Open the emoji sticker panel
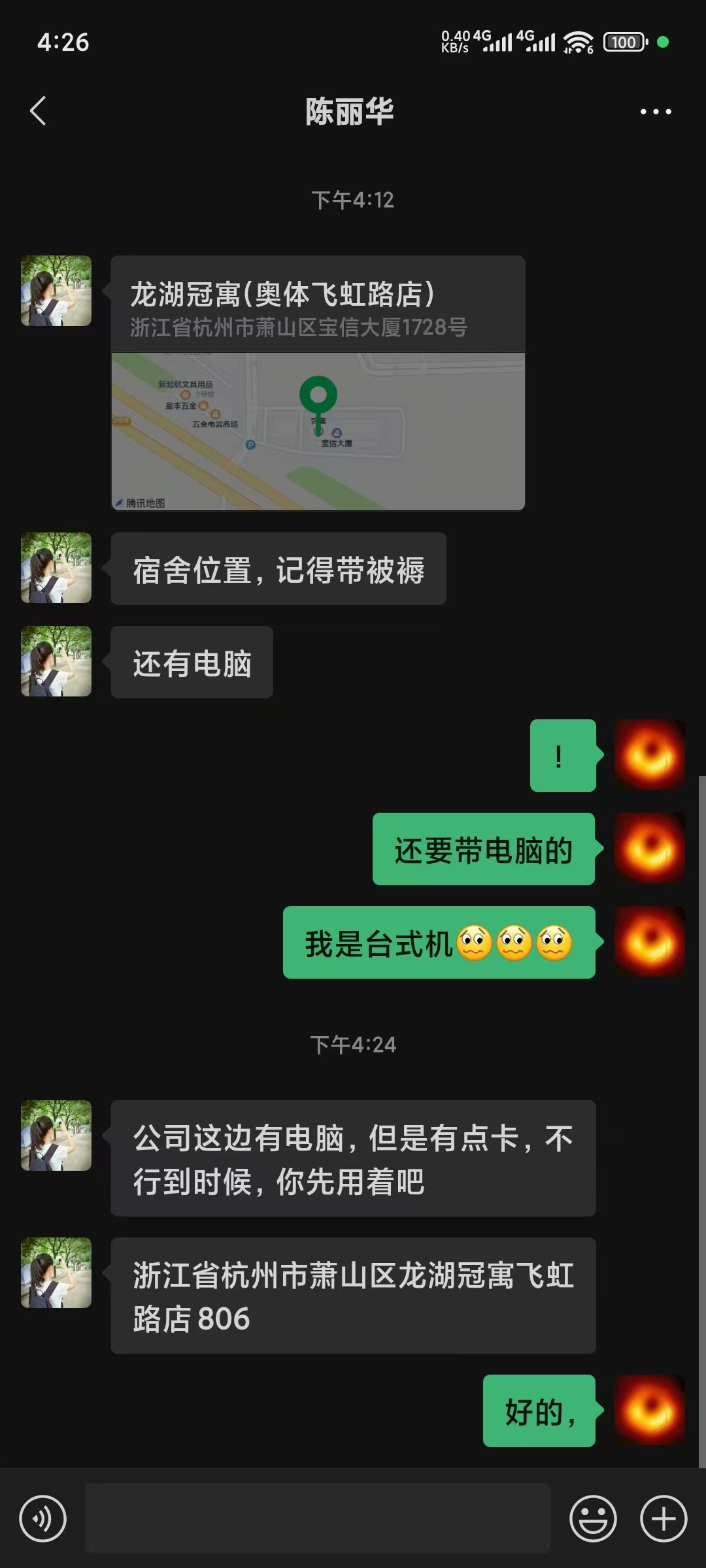Screen dimensions: 706x1568 coord(593,1518)
